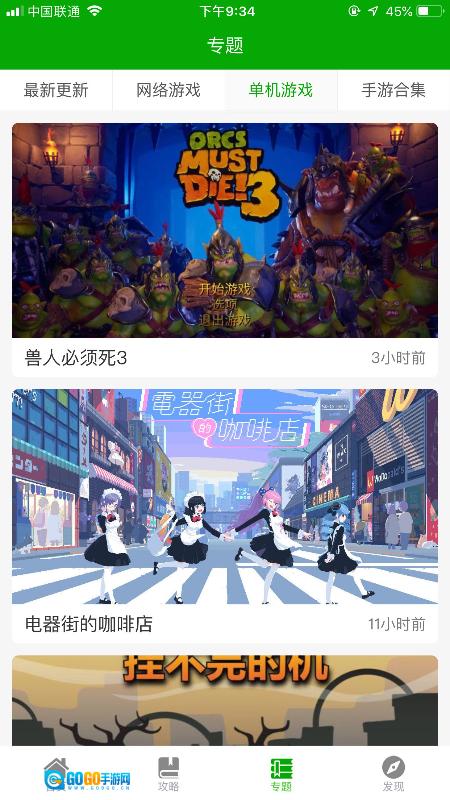Open the 兽人必须死3 topic card

click(225, 249)
